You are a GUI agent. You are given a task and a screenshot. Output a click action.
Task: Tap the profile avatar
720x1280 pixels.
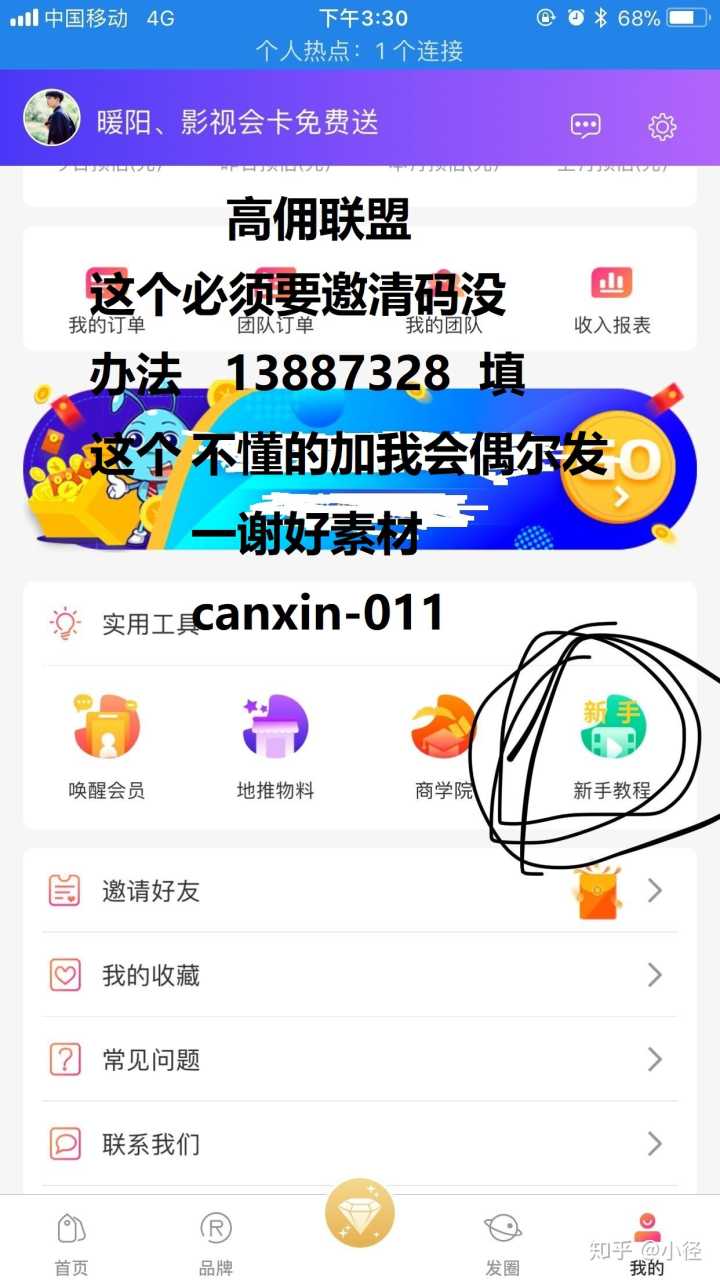51,118
